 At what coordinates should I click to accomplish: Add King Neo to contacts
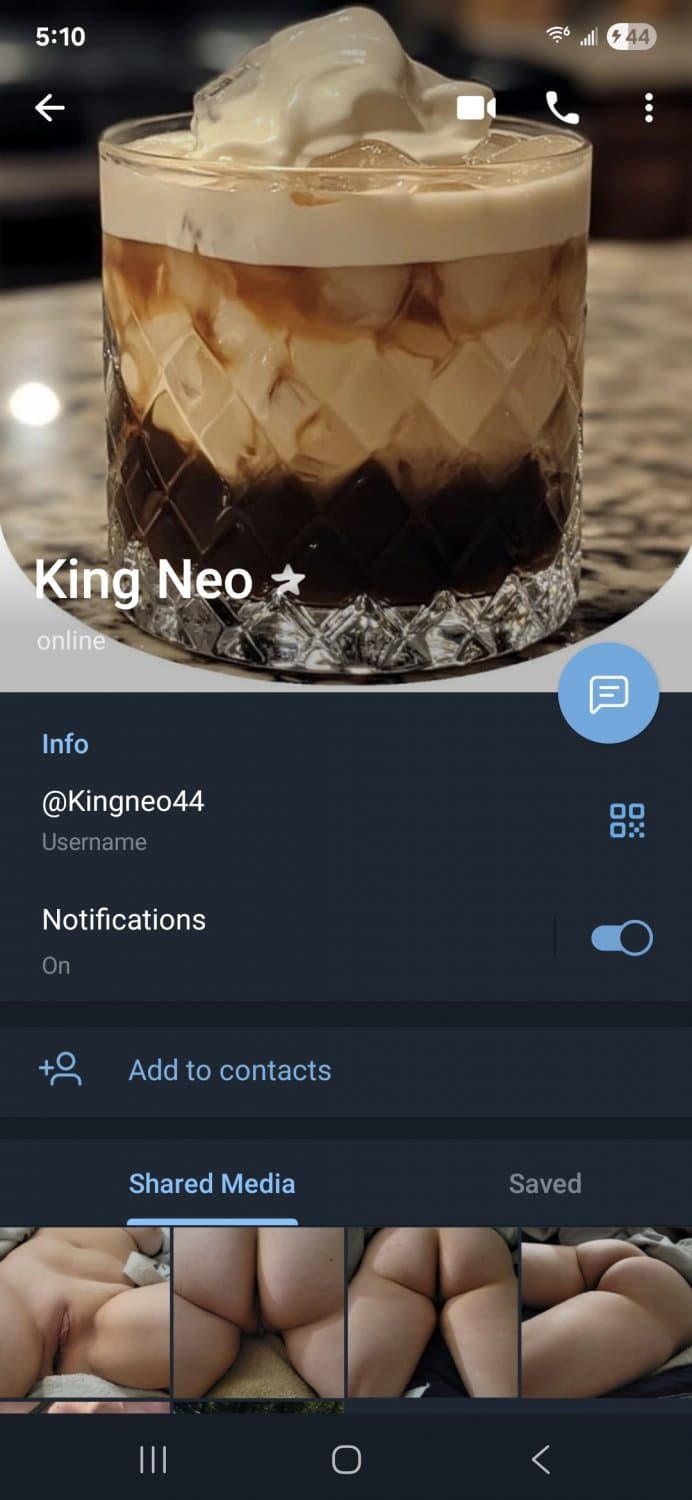230,1070
